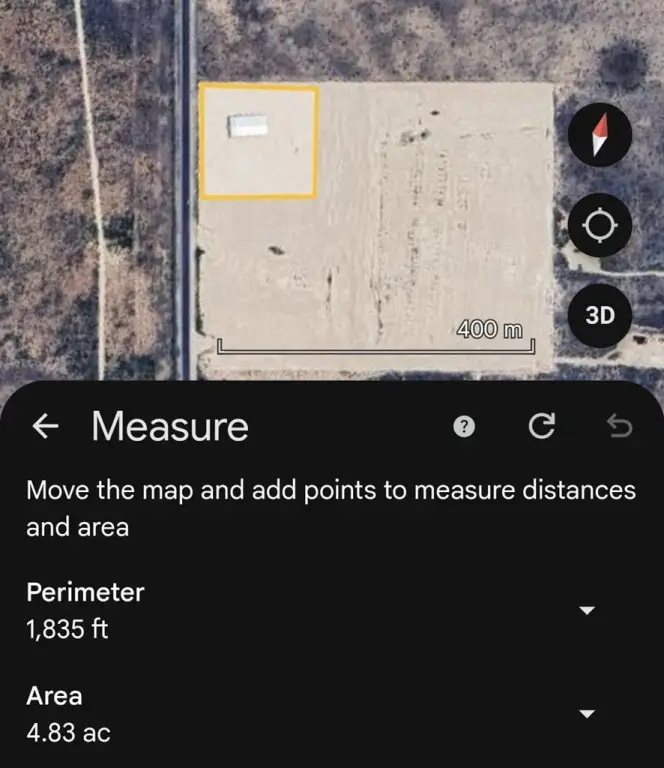Reset map orientation with the compass
The height and width of the screenshot is (768, 664).
(599, 135)
